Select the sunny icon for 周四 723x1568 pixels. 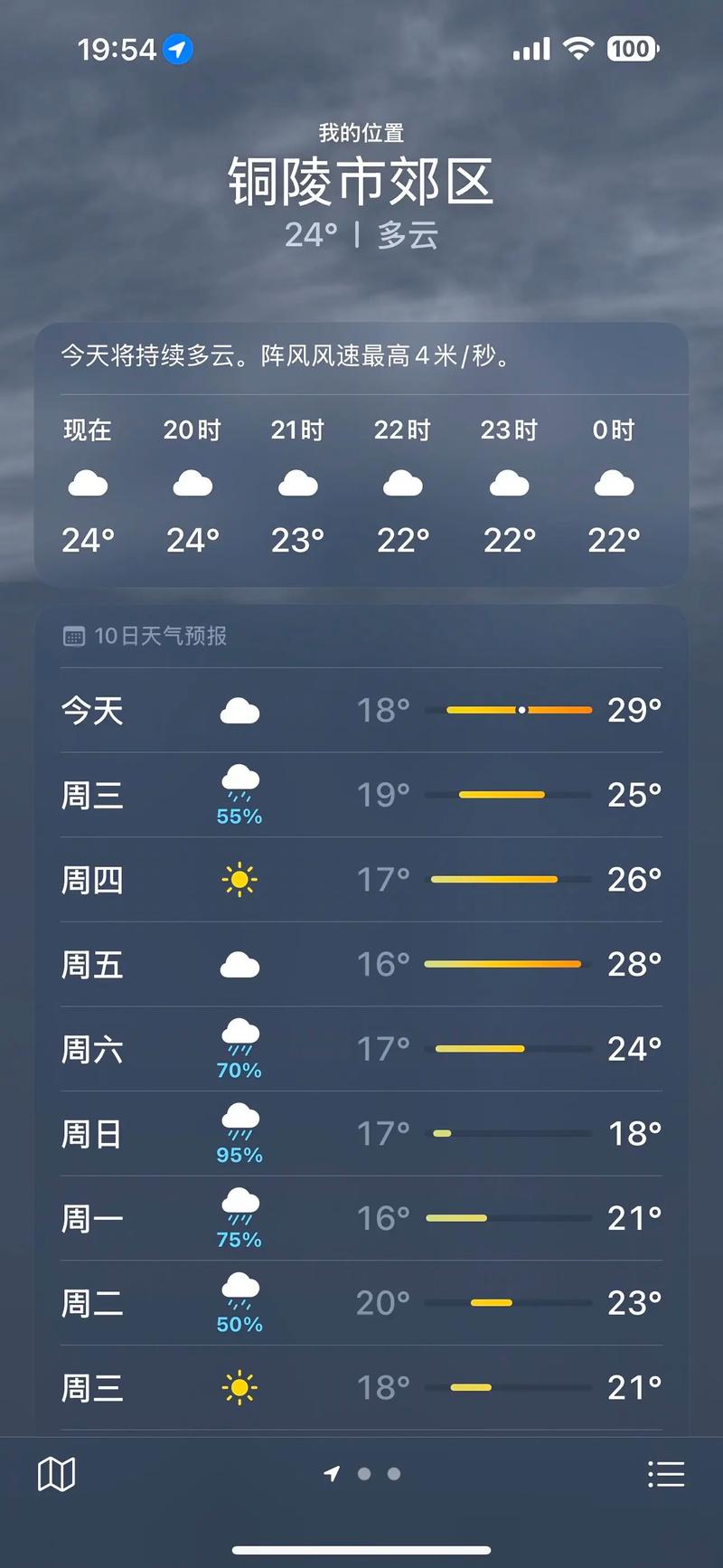[x=239, y=878]
